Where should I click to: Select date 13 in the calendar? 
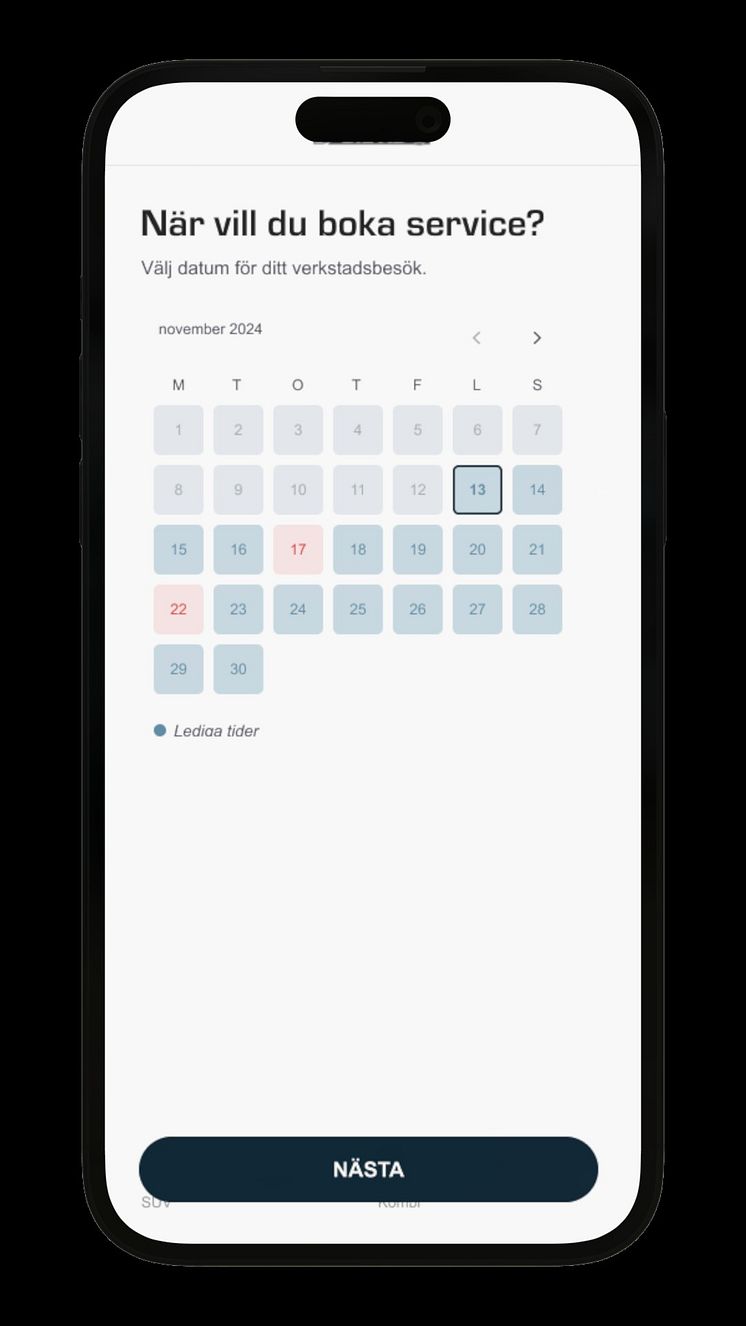tap(477, 490)
